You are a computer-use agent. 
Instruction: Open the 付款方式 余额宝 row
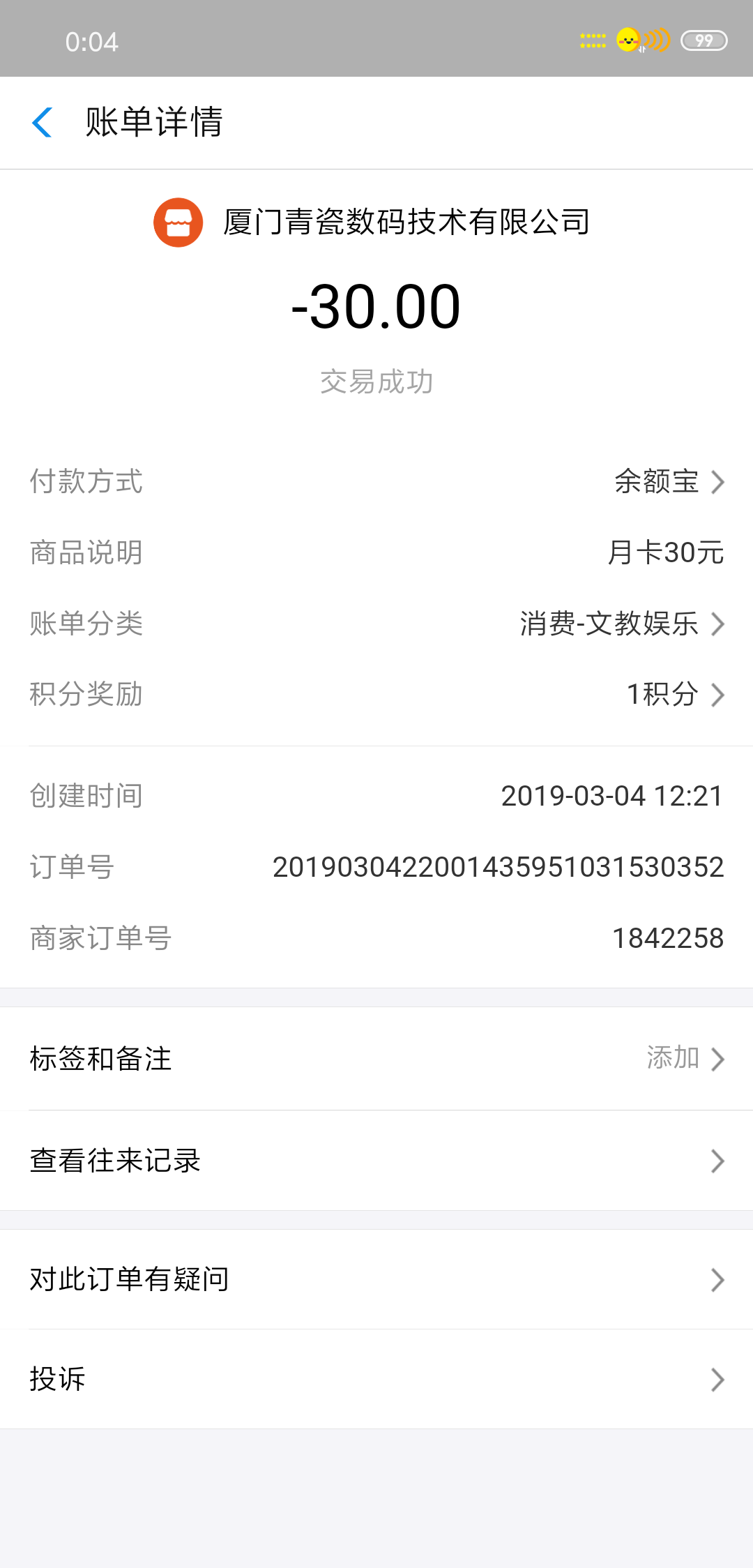(x=376, y=481)
